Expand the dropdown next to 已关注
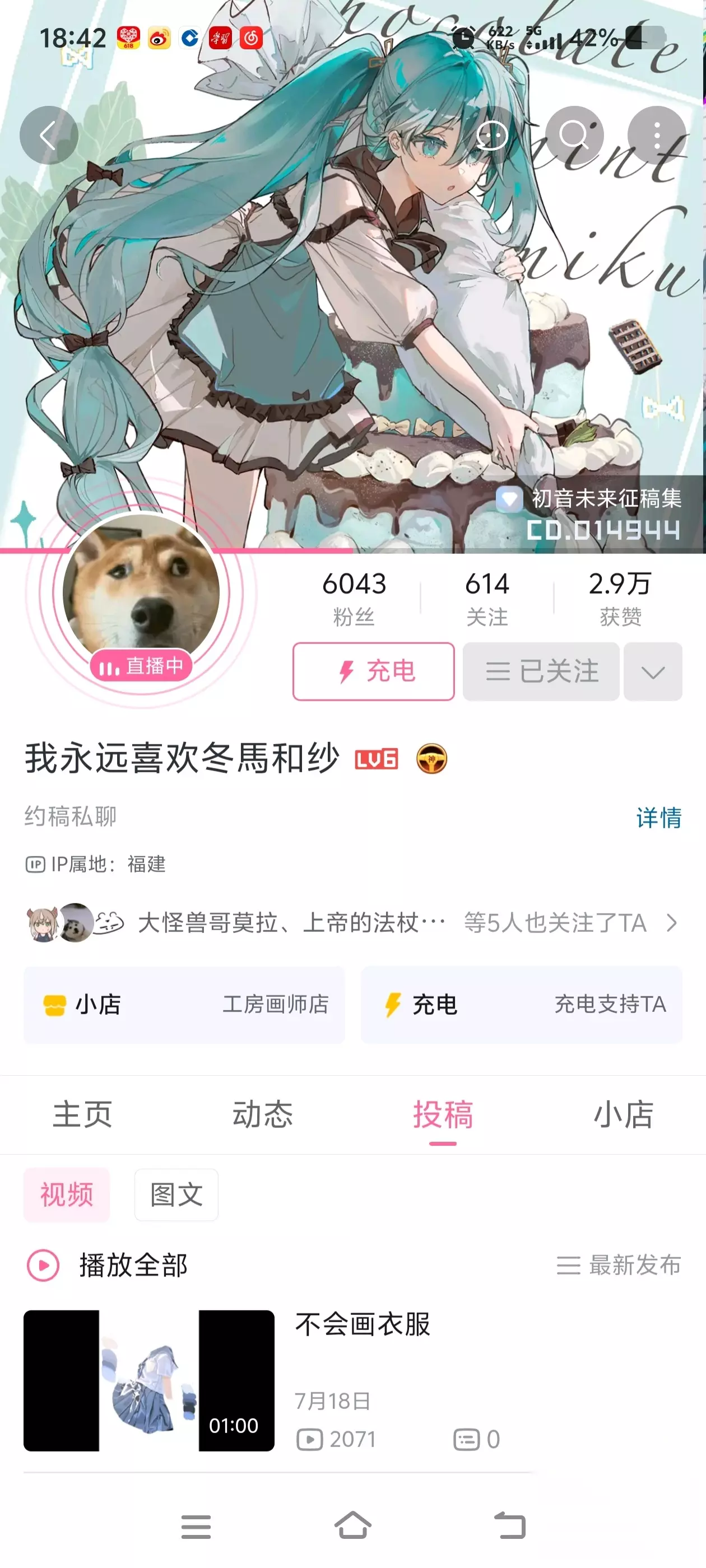The height and width of the screenshot is (1568, 706). [x=653, y=671]
